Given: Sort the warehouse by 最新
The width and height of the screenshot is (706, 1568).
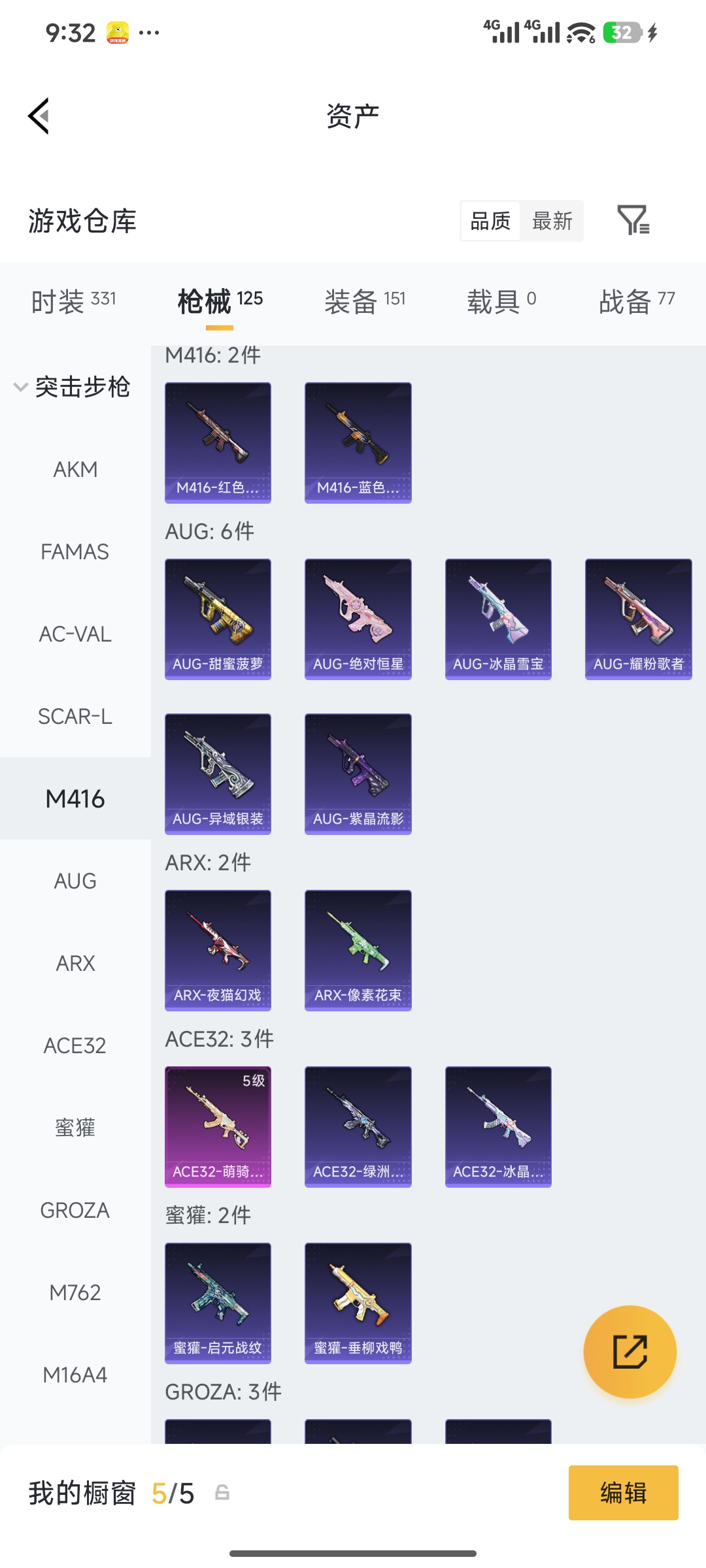Looking at the screenshot, I should (552, 221).
